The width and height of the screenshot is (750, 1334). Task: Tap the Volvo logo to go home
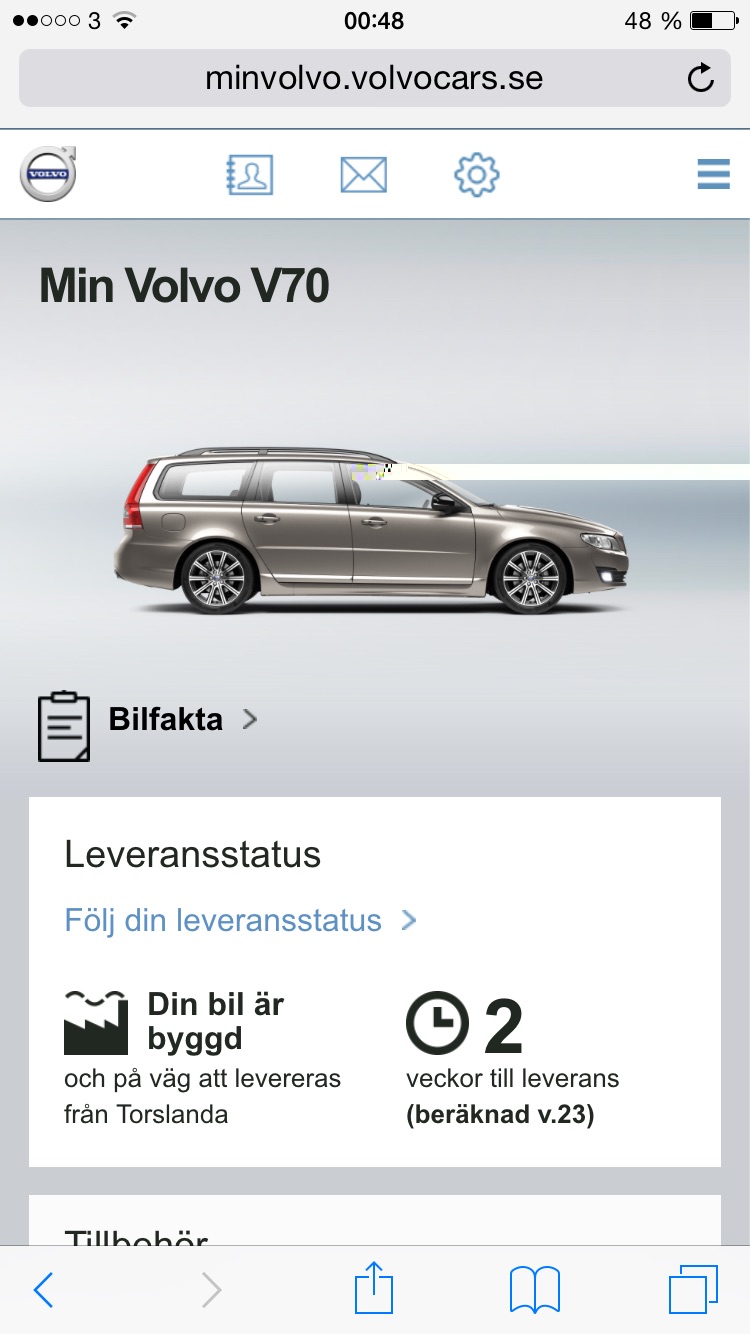coord(48,173)
